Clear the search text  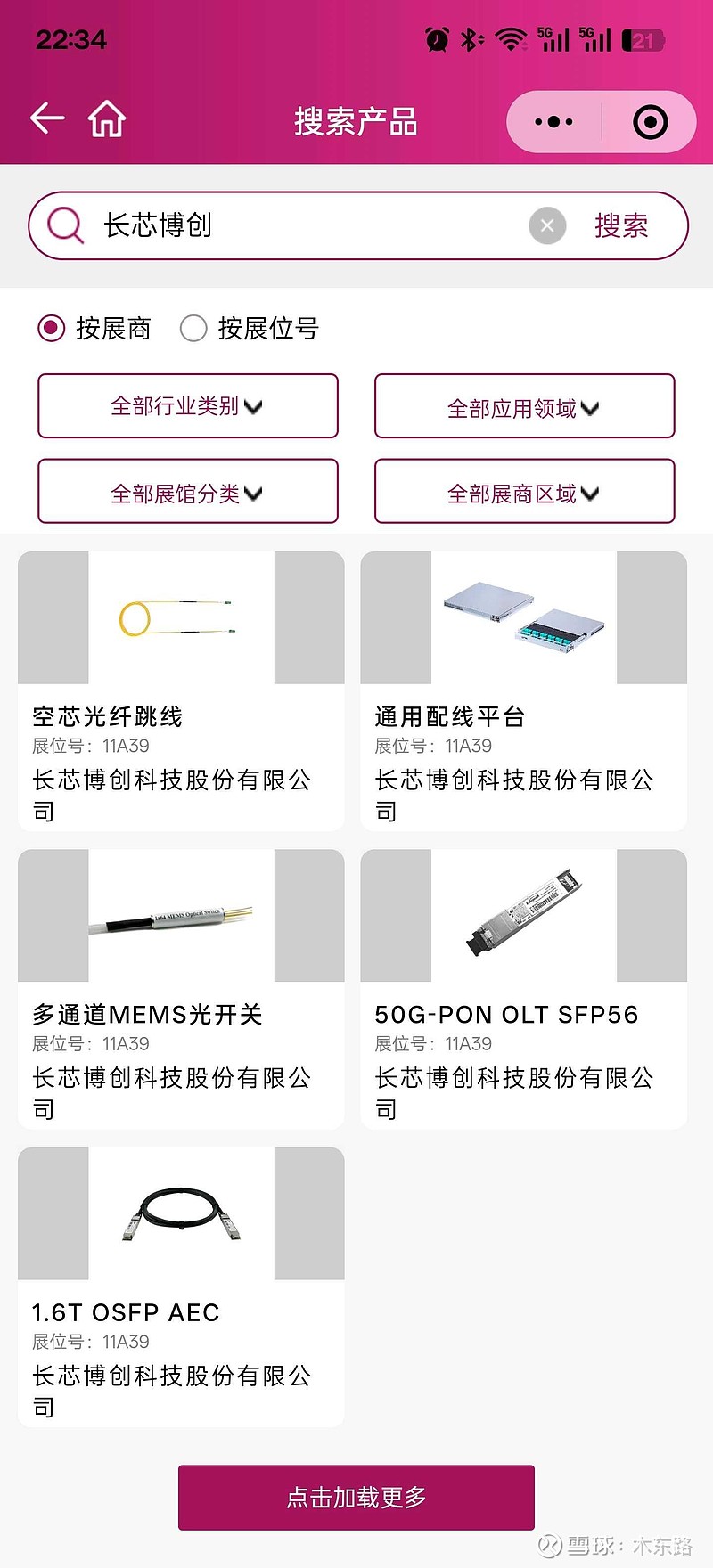547,225
